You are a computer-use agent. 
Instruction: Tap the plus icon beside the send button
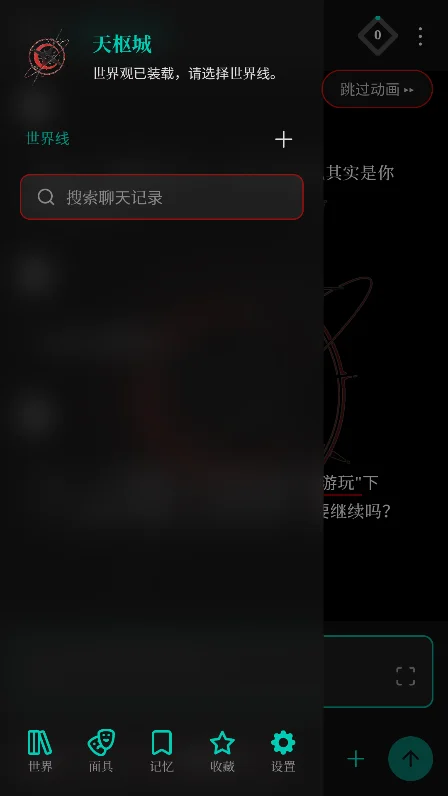356,759
